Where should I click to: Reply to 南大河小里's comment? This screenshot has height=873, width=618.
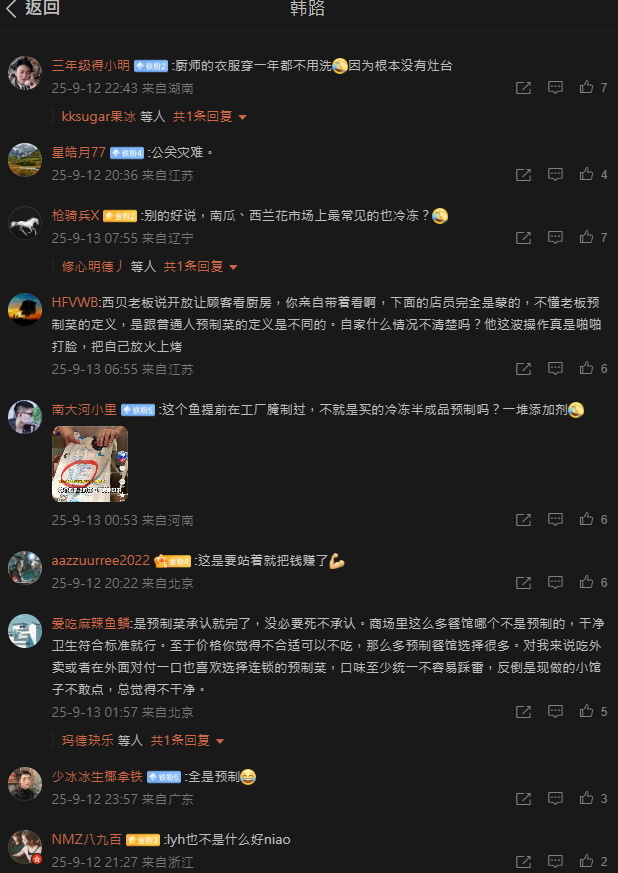pos(555,520)
